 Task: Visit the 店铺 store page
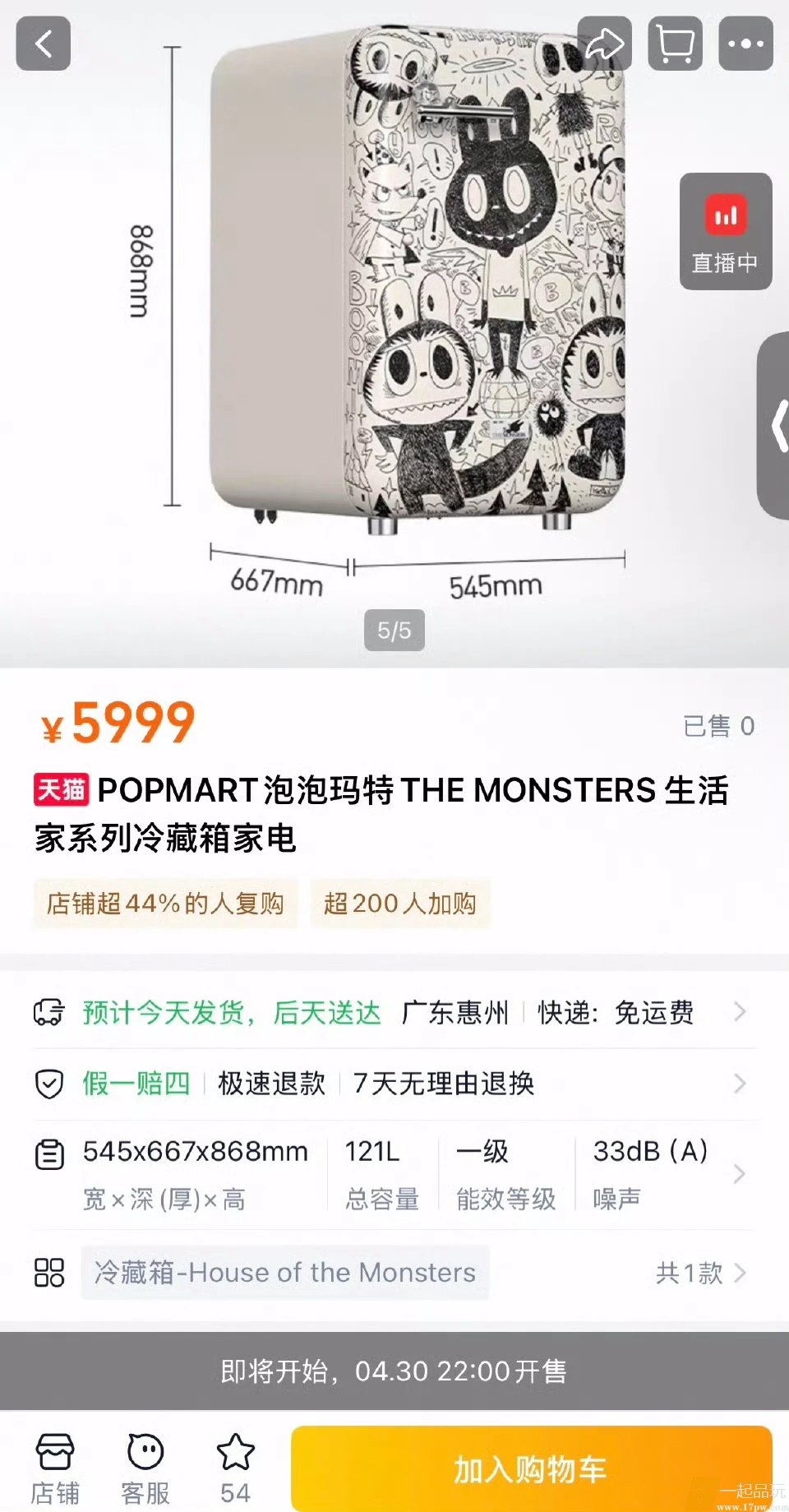(x=55, y=1468)
